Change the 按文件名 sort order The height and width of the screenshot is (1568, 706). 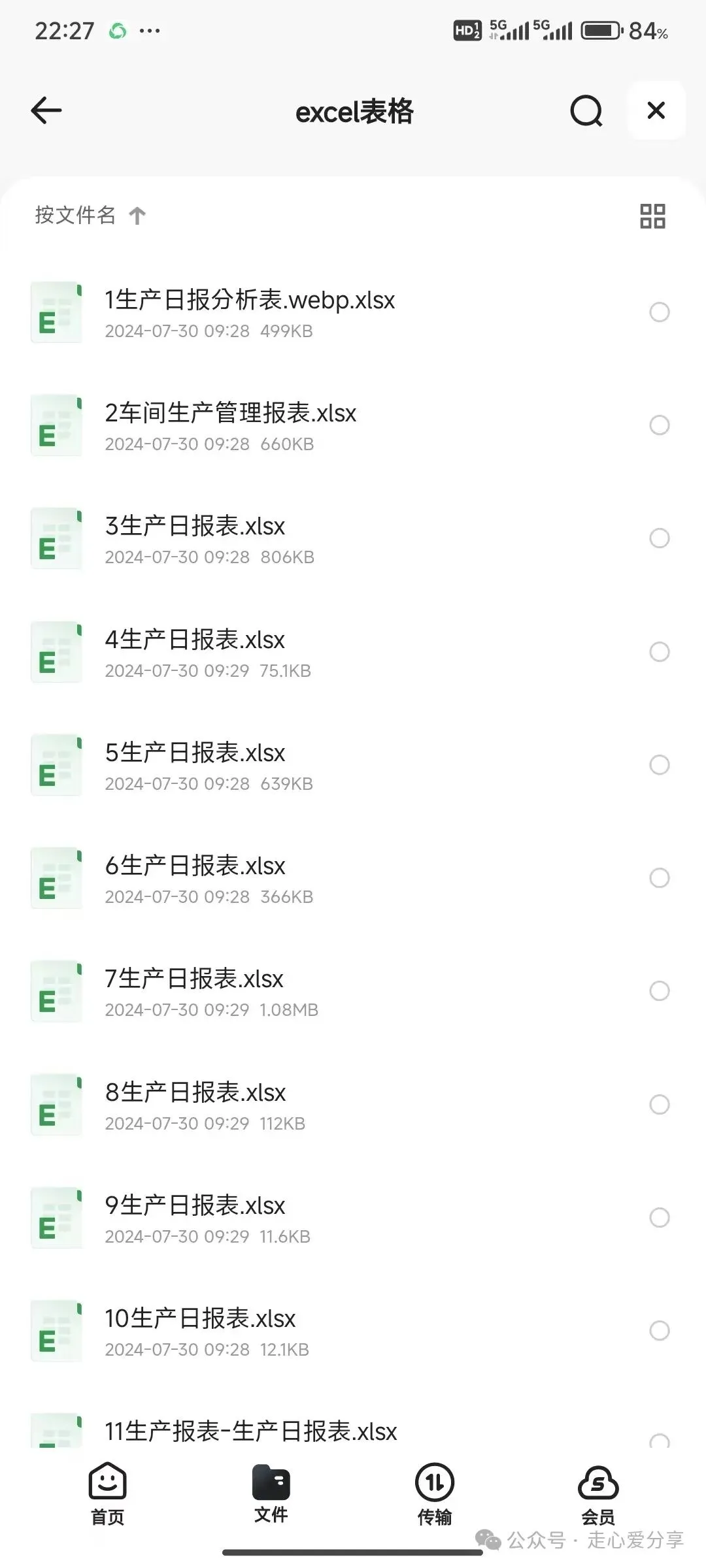(90, 215)
